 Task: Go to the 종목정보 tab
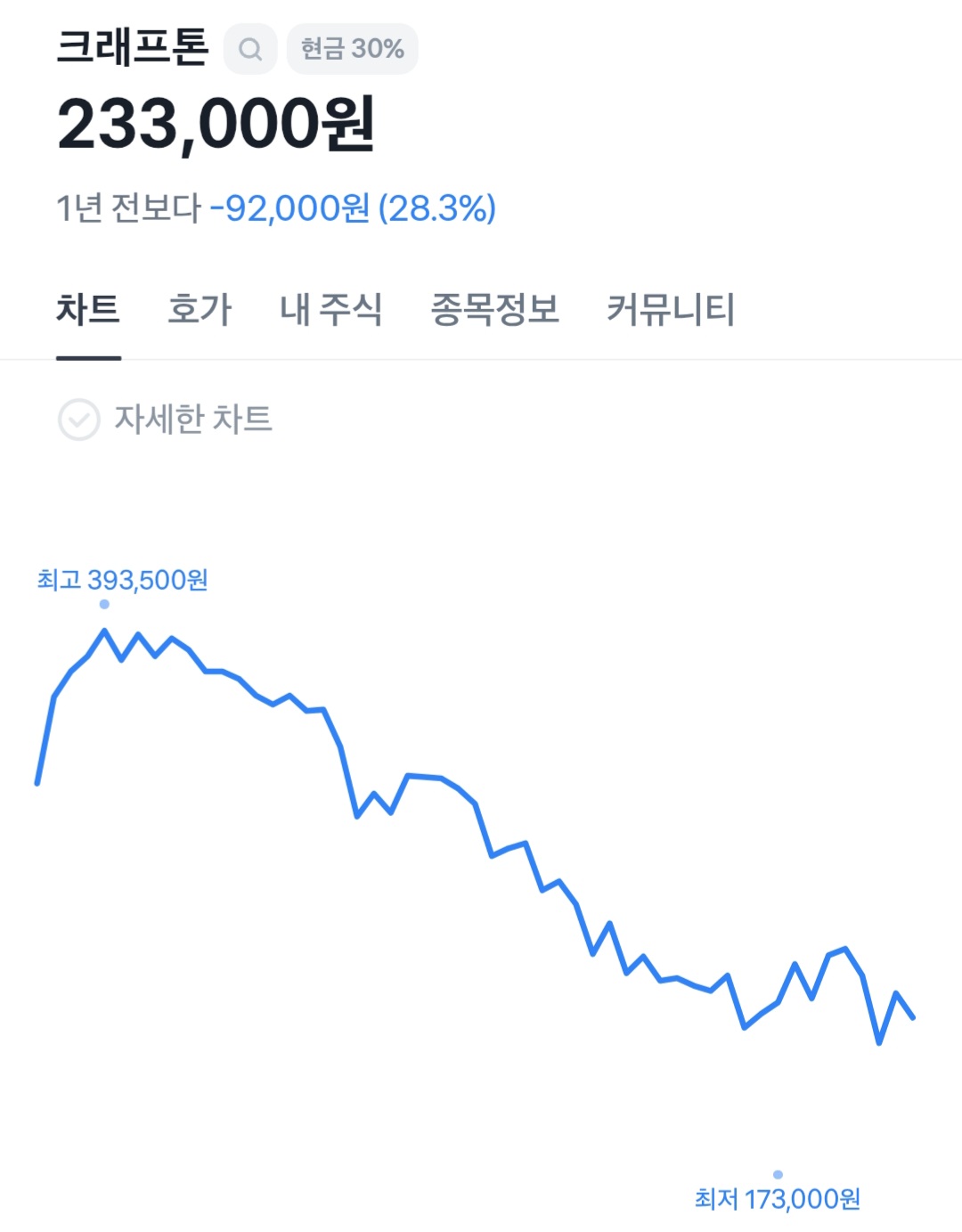point(494,310)
